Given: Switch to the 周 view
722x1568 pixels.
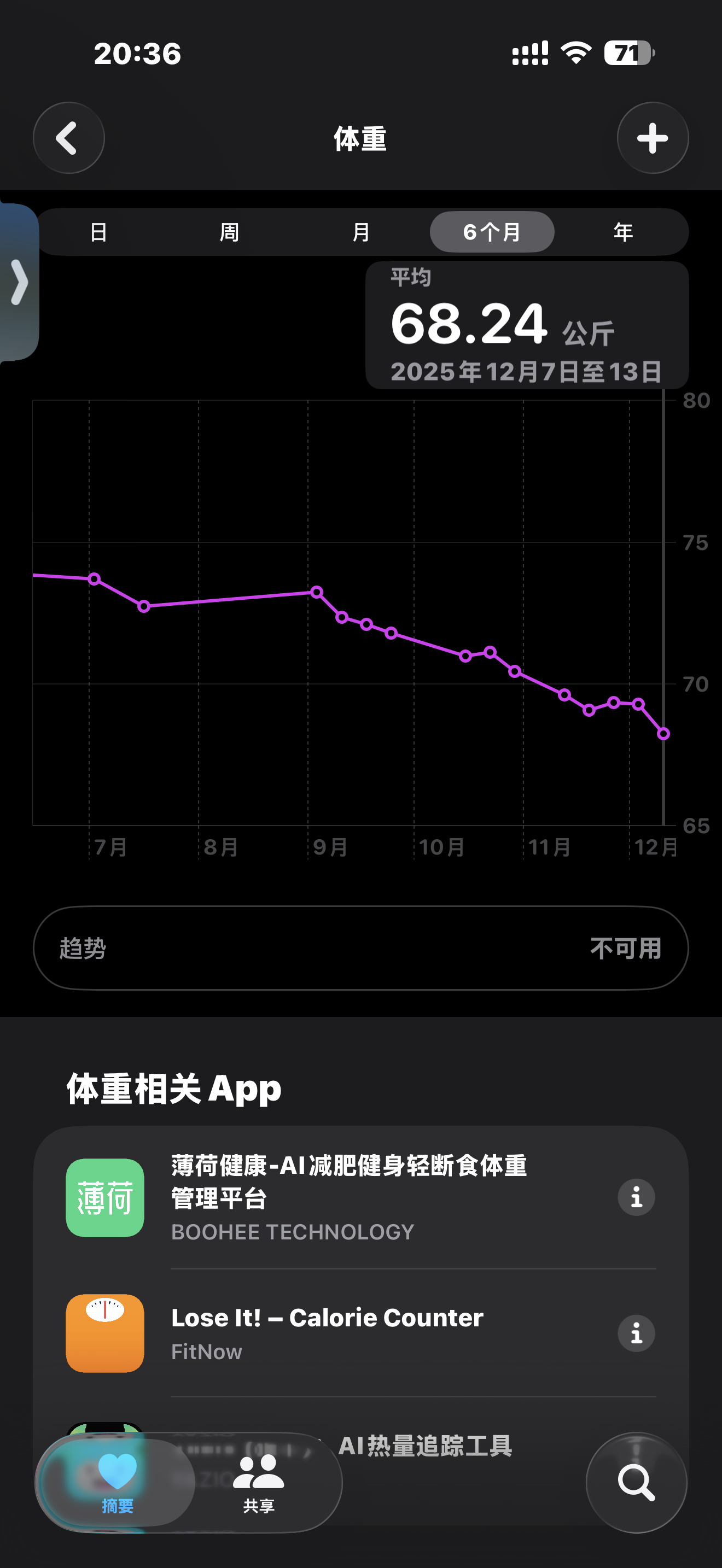Looking at the screenshot, I should pyautogui.click(x=230, y=232).
